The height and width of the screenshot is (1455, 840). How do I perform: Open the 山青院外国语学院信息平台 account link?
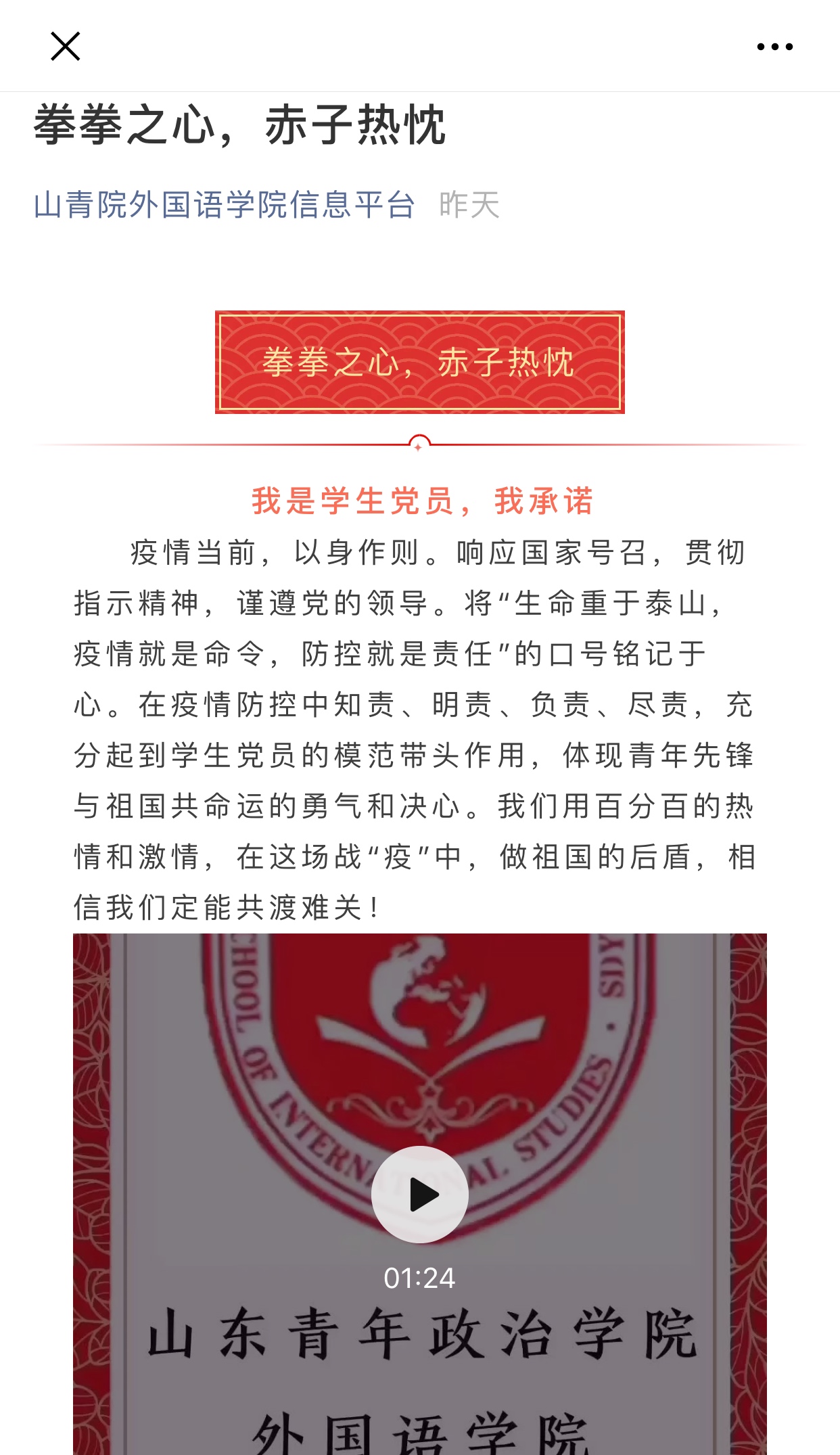[224, 204]
